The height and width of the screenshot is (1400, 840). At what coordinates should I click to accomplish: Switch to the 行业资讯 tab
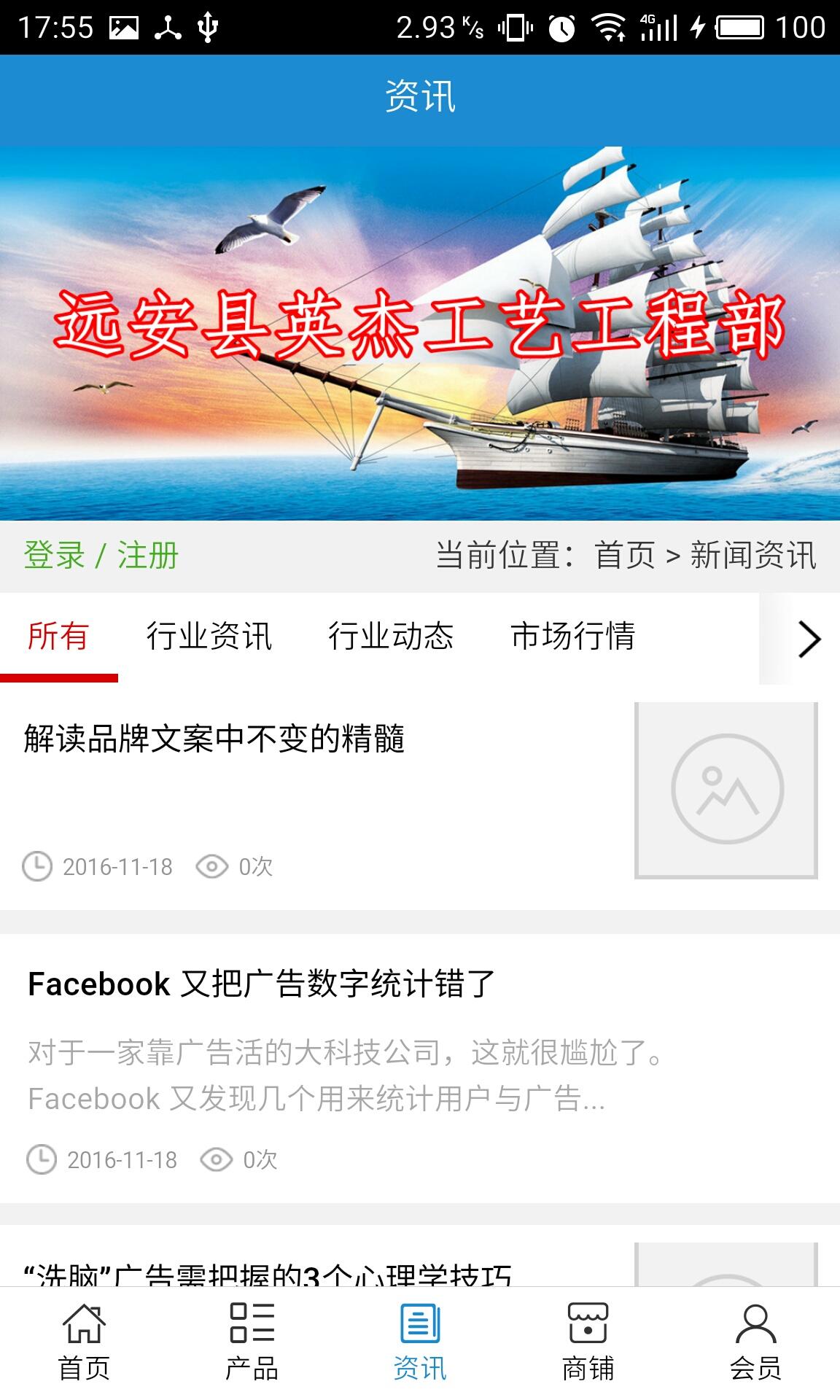coord(209,637)
